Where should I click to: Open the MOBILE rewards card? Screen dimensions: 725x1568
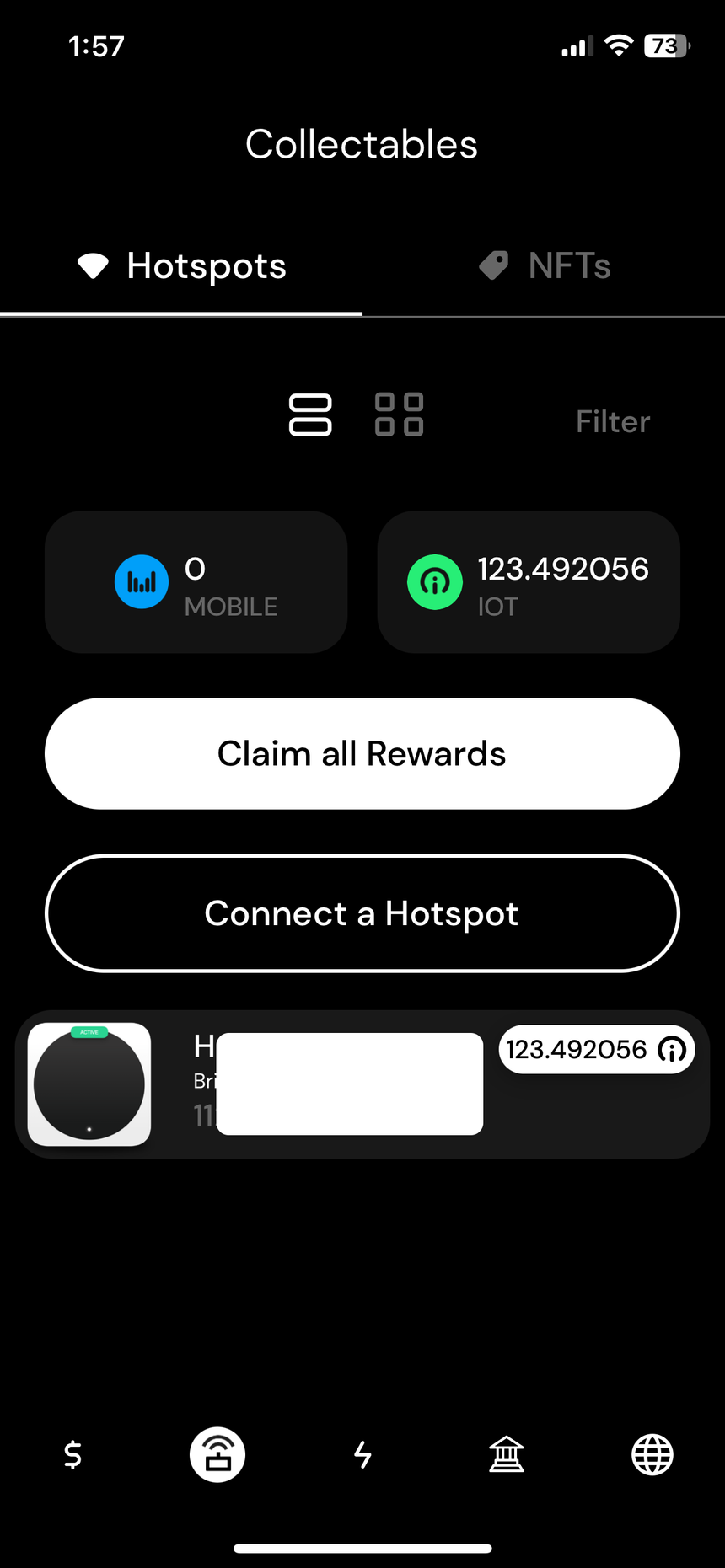[196, 582]
